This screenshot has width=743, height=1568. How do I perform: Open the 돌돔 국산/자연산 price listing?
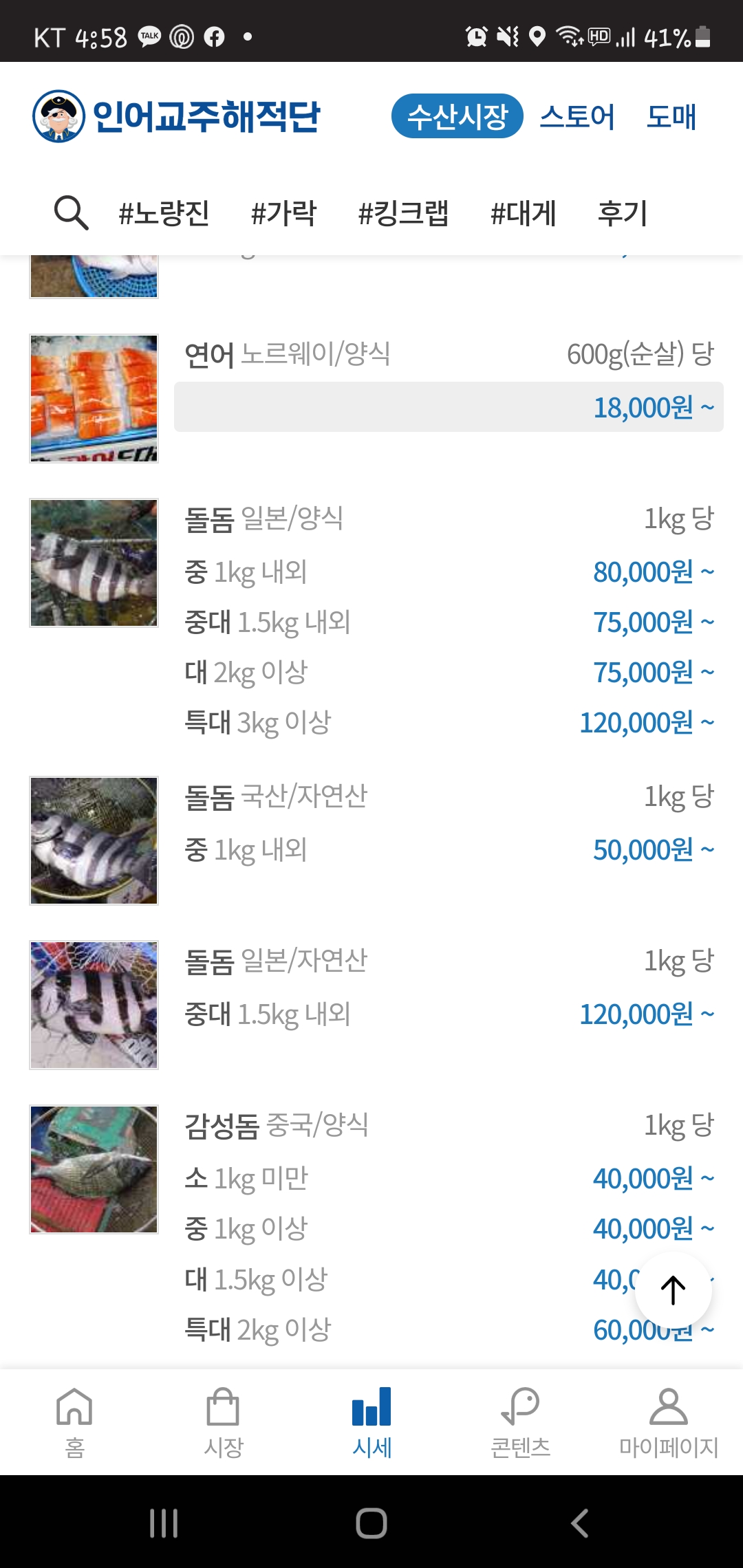coord(275,796)
